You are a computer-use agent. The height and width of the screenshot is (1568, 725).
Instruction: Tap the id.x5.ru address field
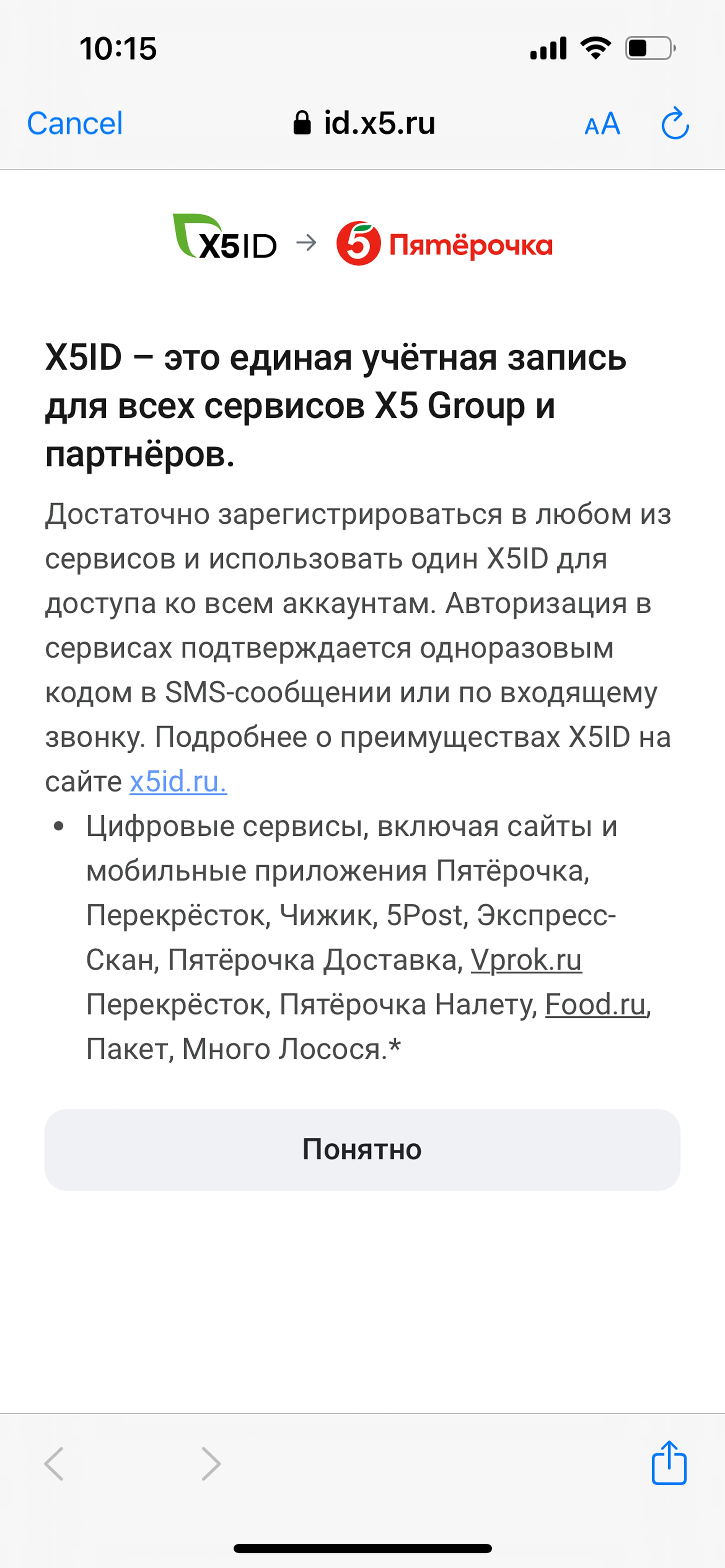[x=364, y=124]
